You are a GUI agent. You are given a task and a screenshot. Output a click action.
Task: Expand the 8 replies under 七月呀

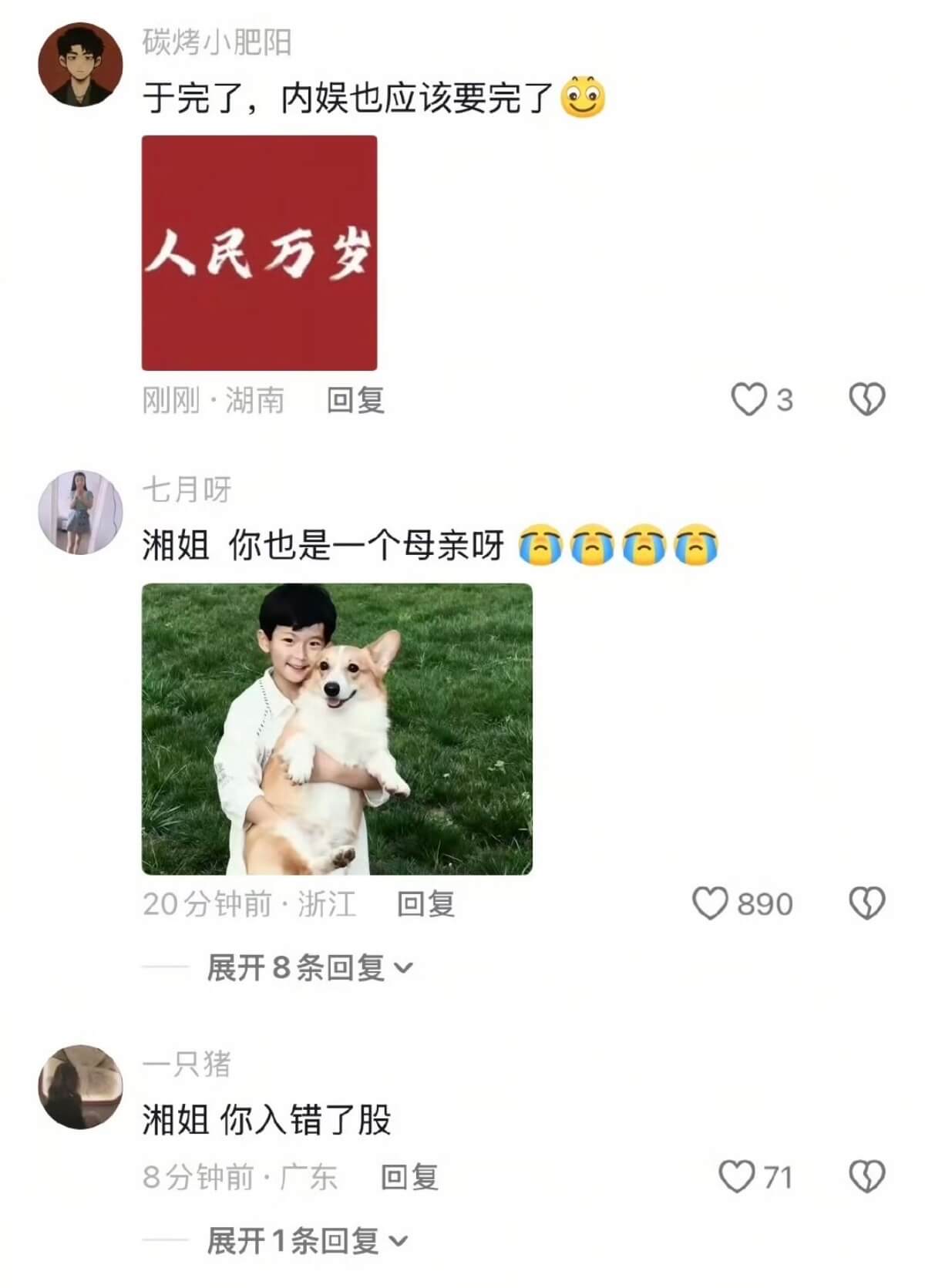tap(310, 967)
